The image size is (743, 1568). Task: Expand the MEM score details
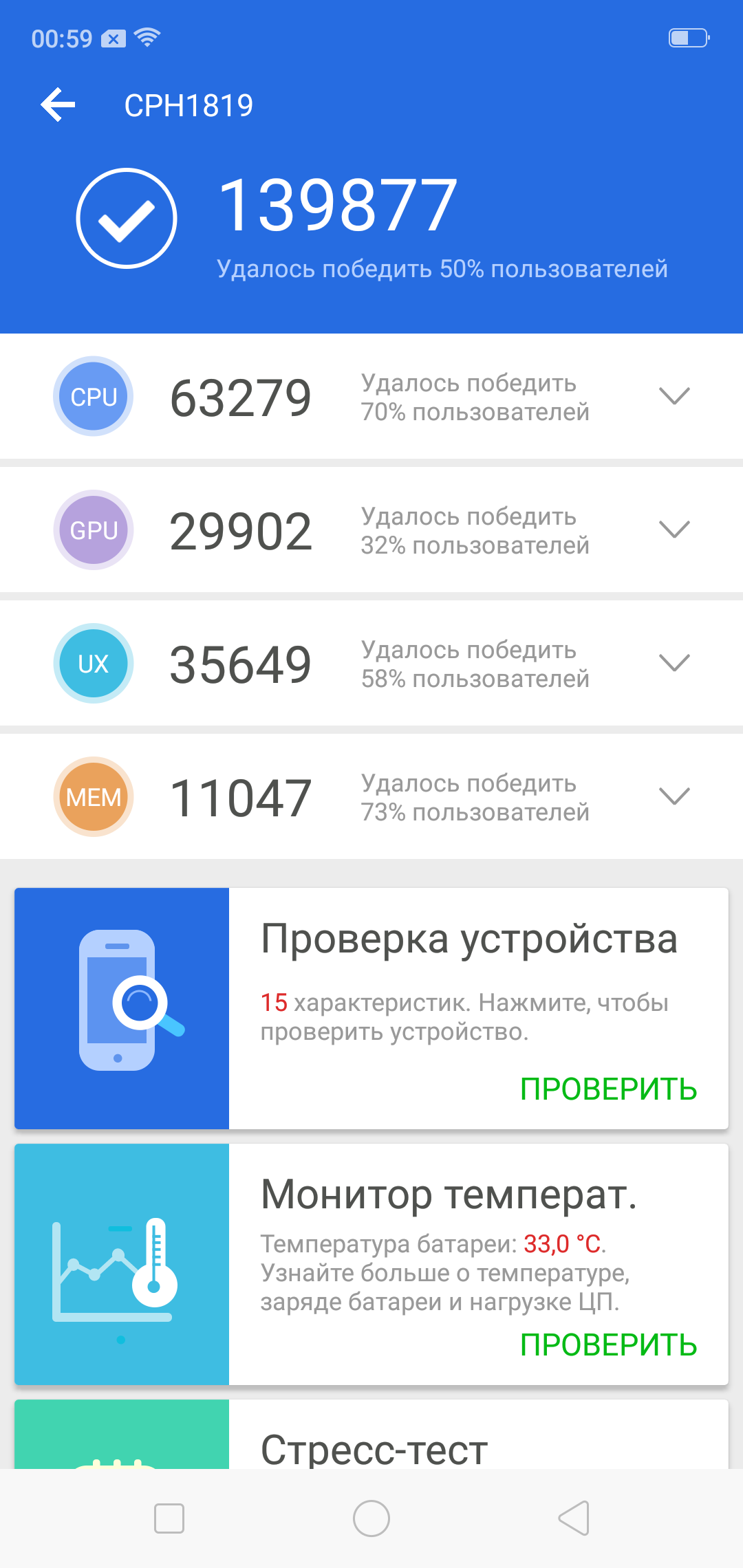674,796
